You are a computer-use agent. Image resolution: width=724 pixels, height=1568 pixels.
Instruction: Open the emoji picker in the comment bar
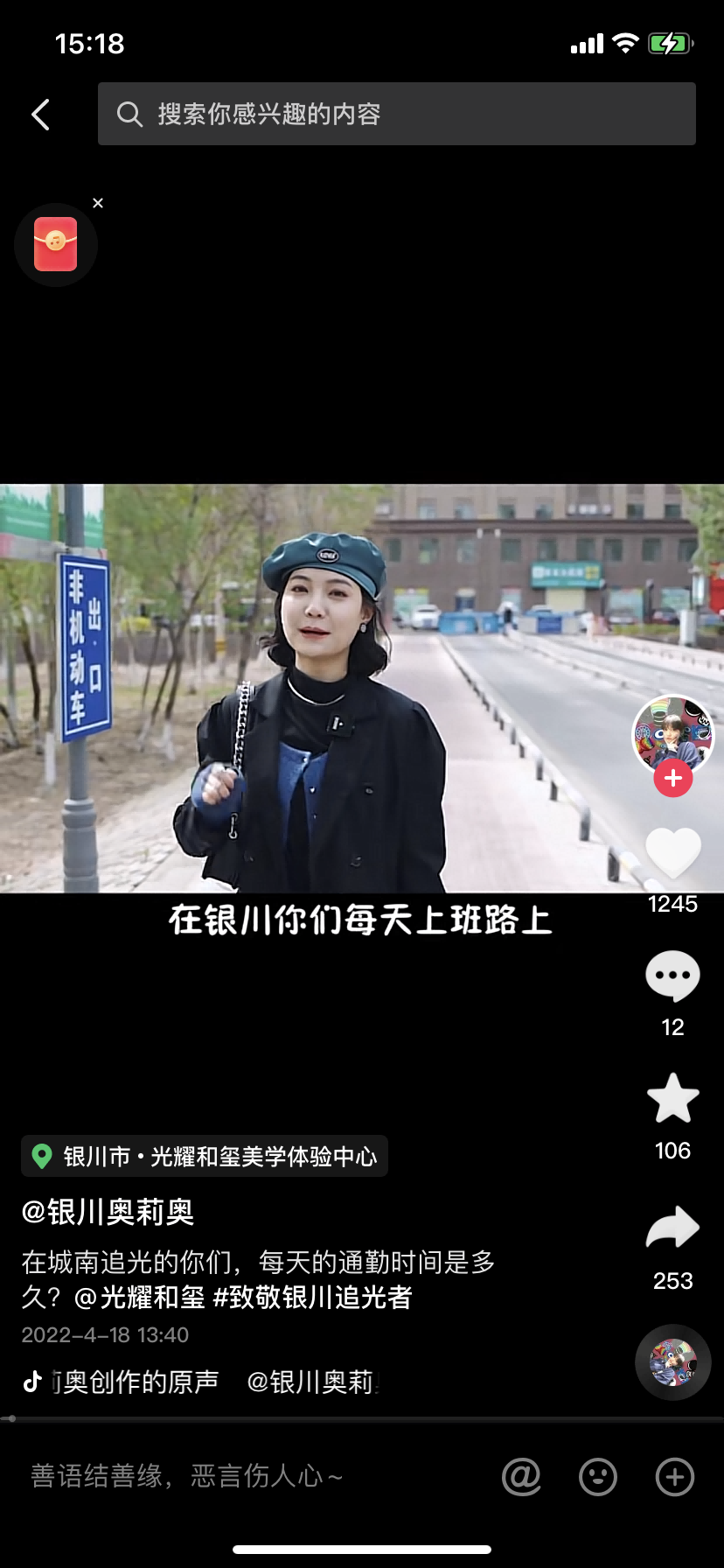[598, 1477]
